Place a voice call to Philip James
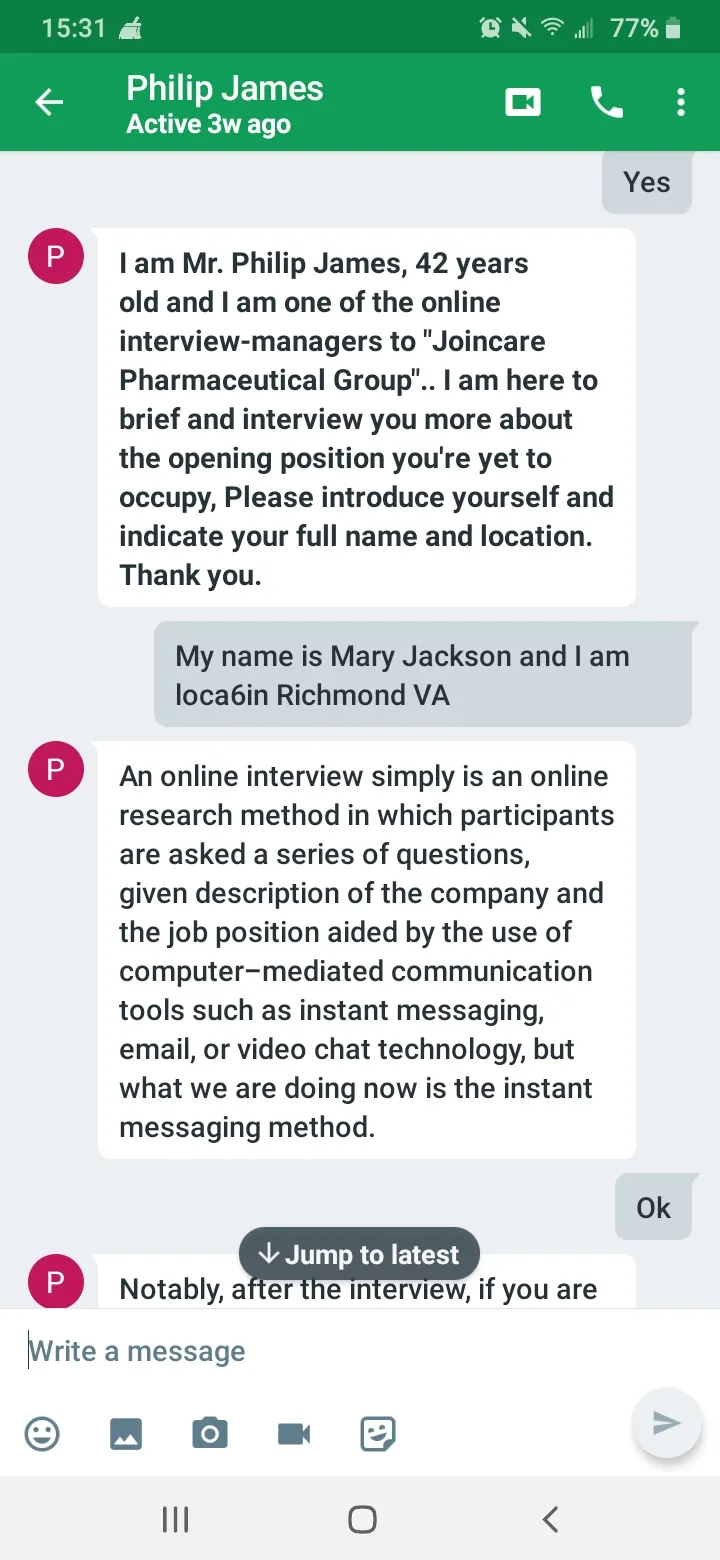Image resolution: width=720 pixels, height=1560 pixels. (607, 102)
